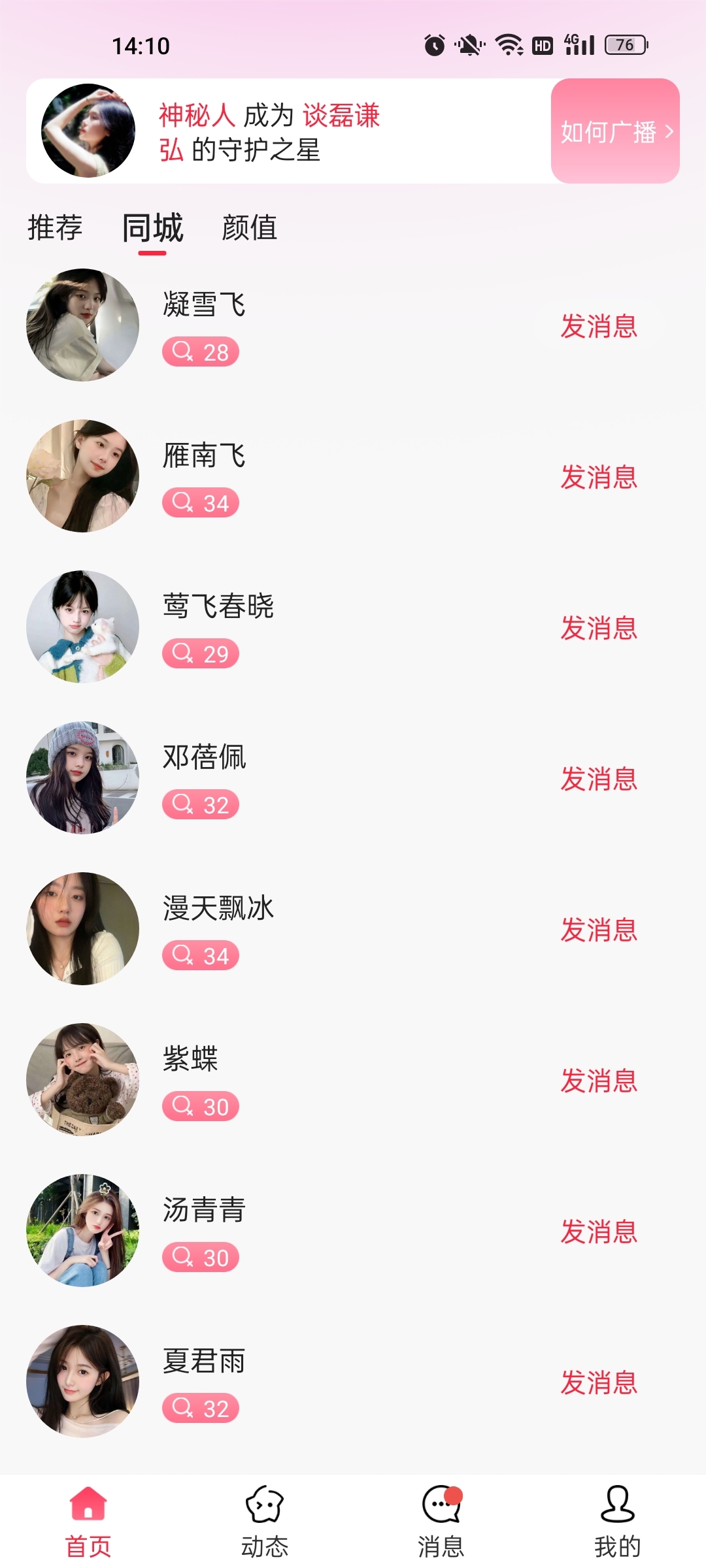Switch to the 推荐 tab
The image size is (706, 1568).
click(55, 228)
